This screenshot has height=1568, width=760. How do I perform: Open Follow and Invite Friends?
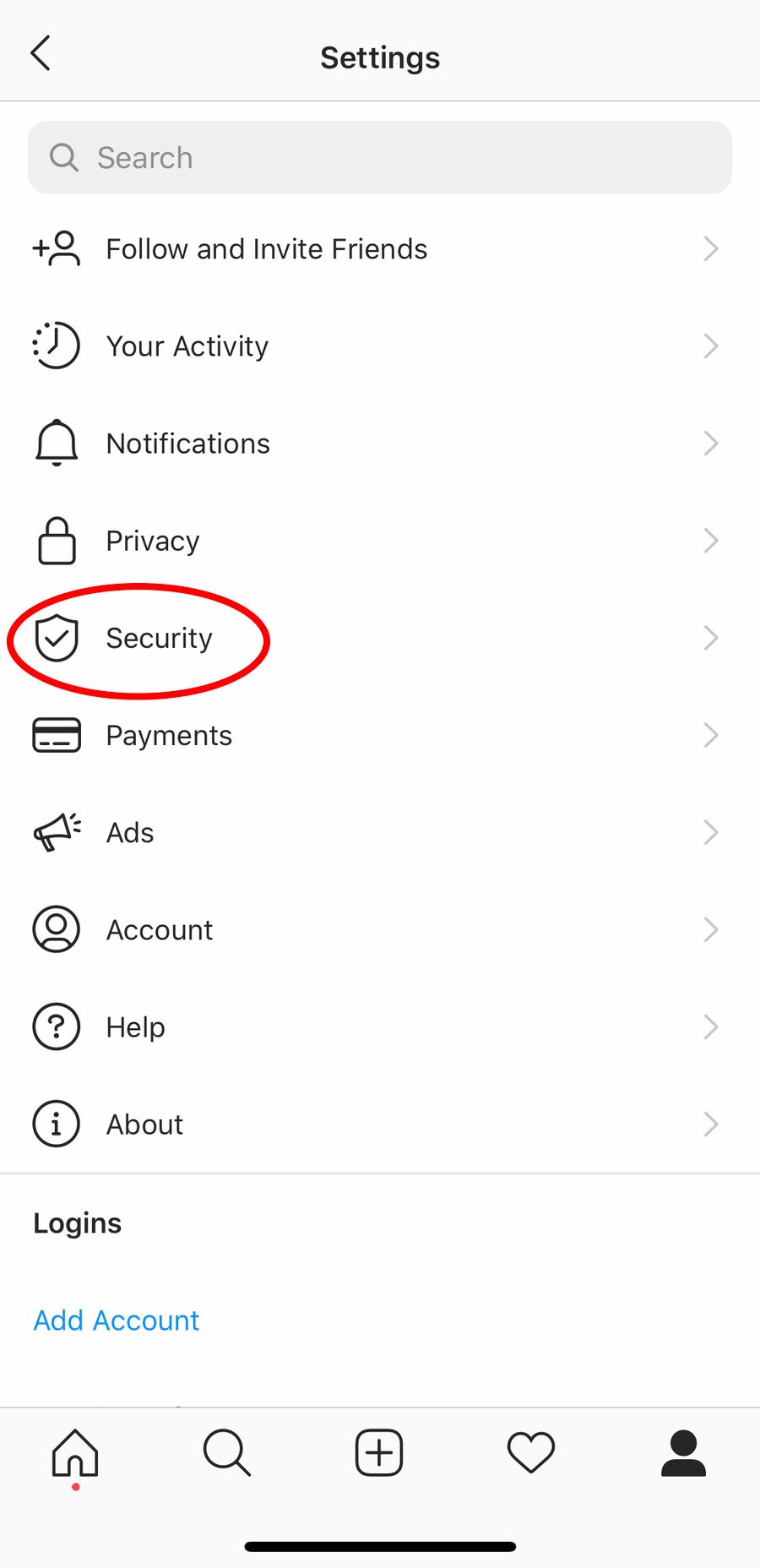(x=380, y=249)
